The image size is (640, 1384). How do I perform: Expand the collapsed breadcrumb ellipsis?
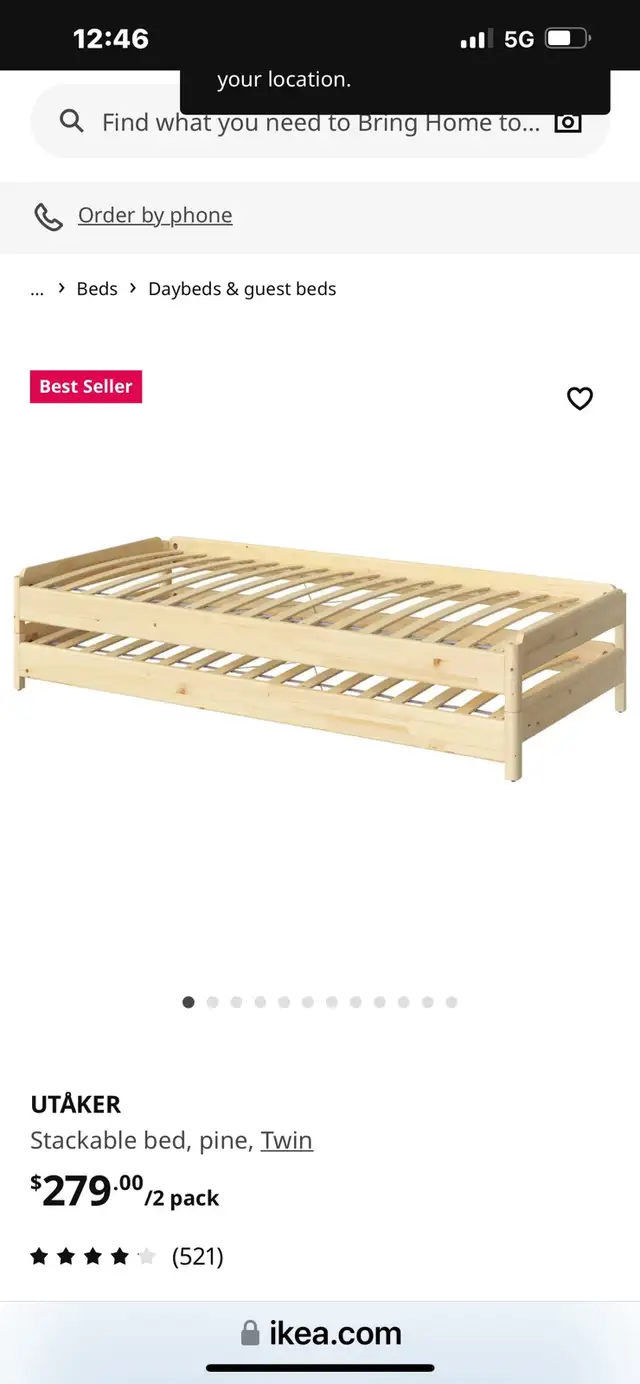click(x=37, y=290)
